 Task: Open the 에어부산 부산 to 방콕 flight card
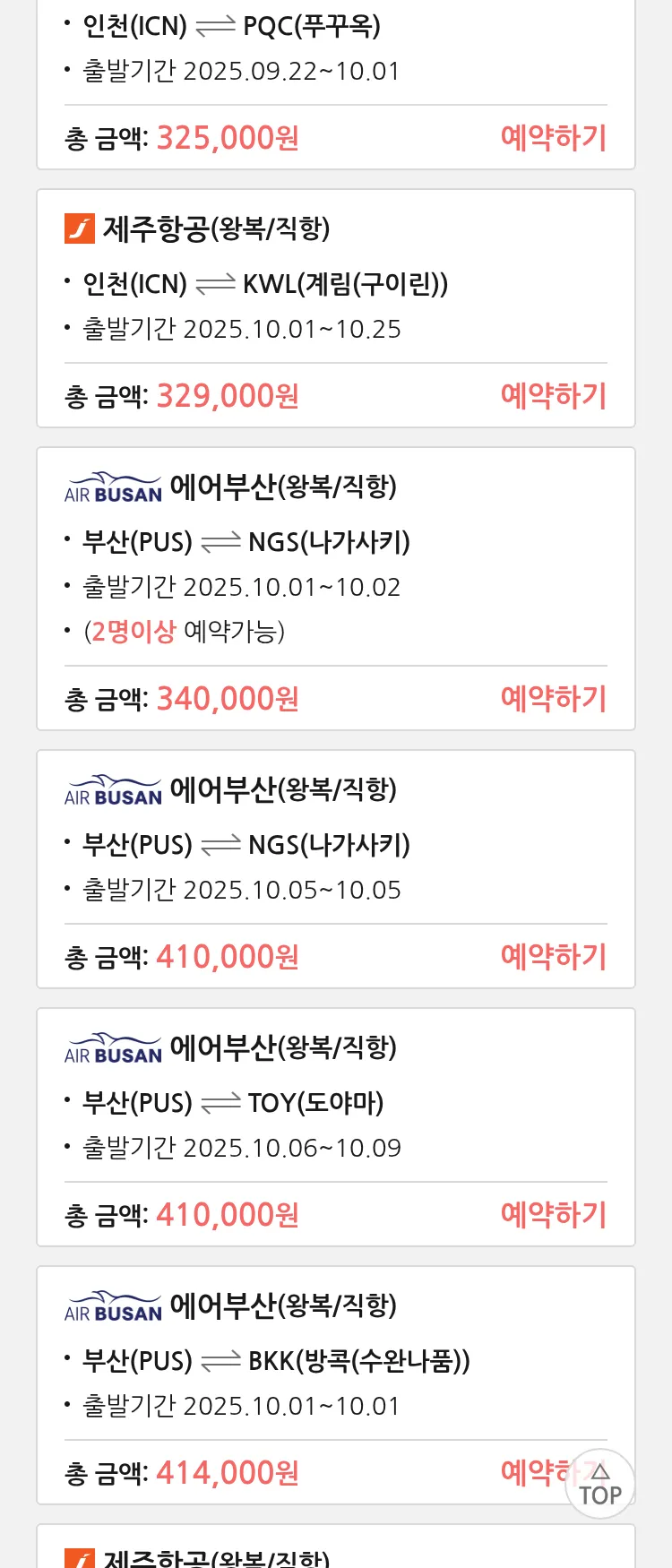pos(335,1360)
